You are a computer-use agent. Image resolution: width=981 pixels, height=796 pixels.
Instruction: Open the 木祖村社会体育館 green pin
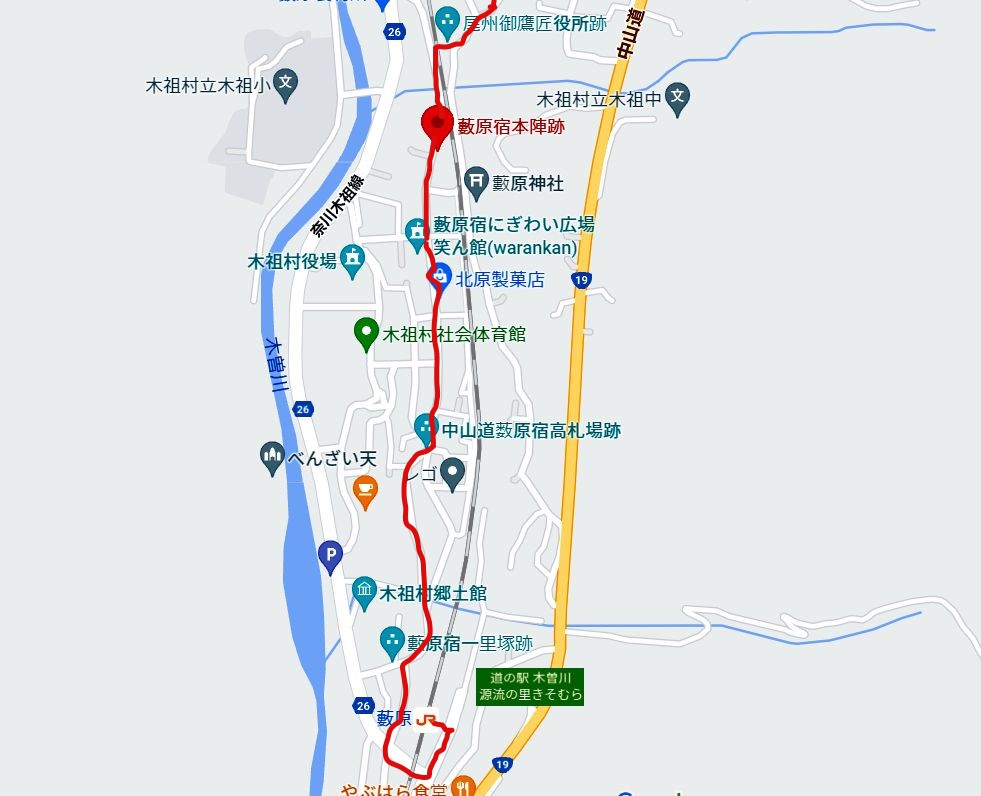pos(367,333)
